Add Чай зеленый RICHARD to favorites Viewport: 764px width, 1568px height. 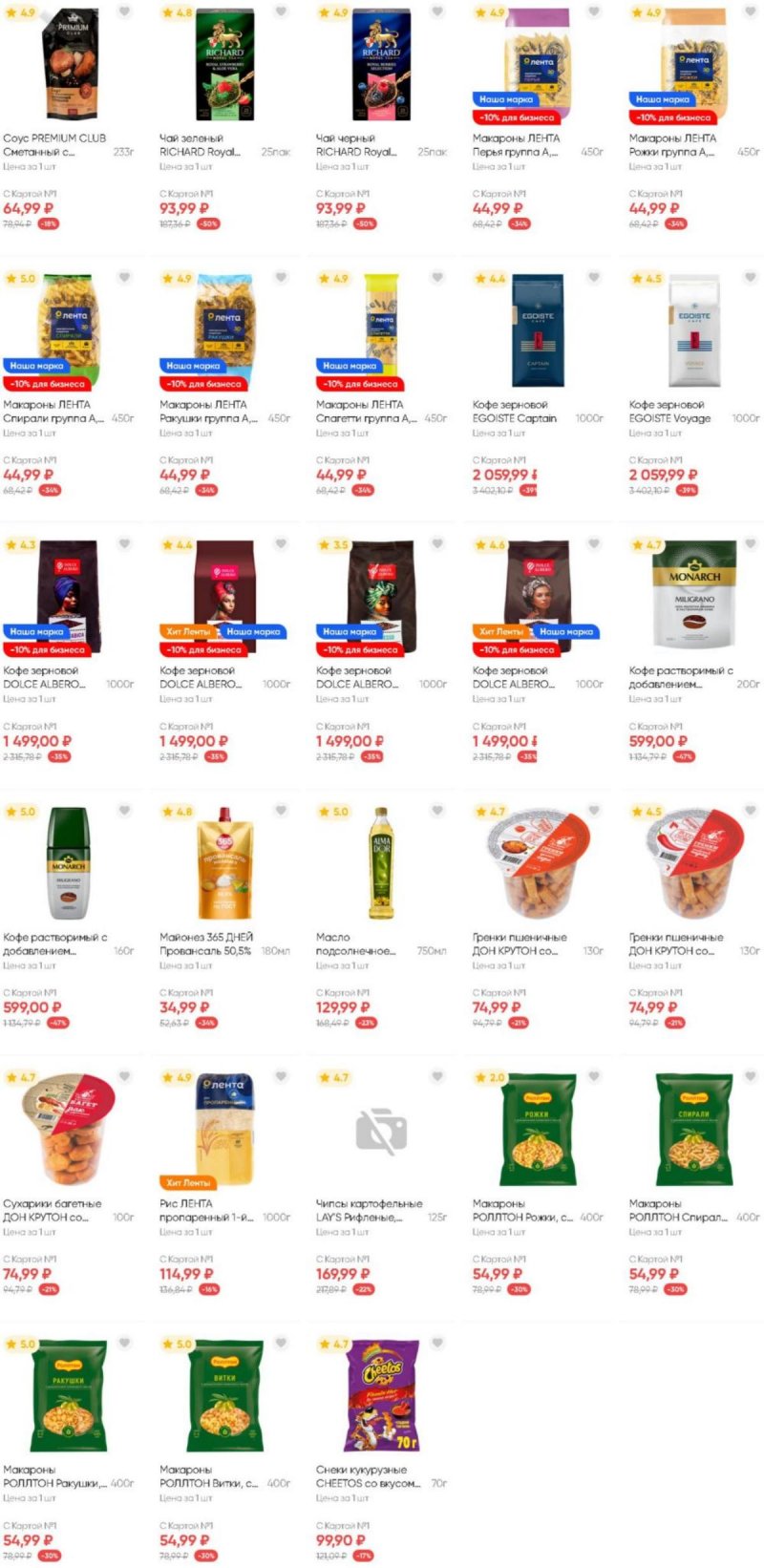point(281,11)
